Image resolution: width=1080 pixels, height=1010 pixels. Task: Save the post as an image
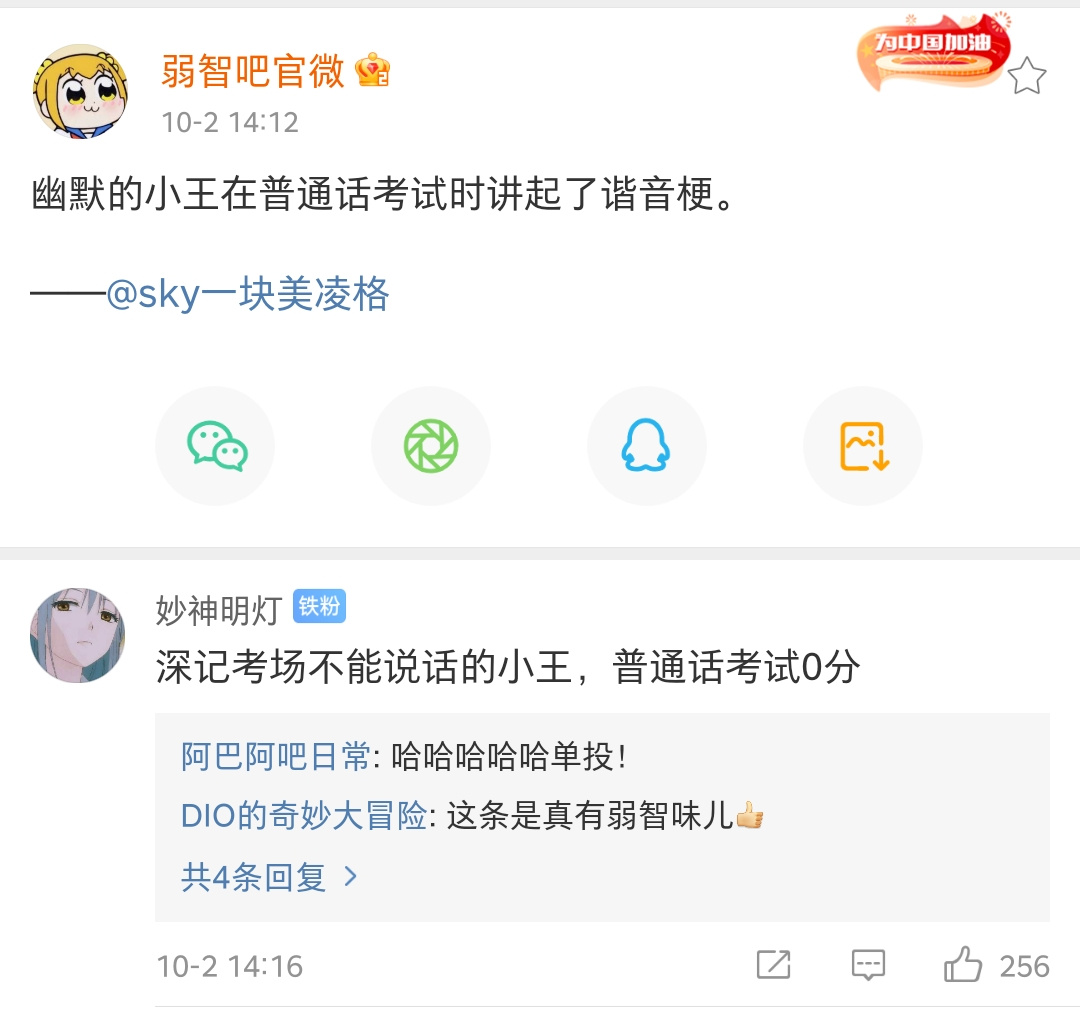click(x=863, y=446)
